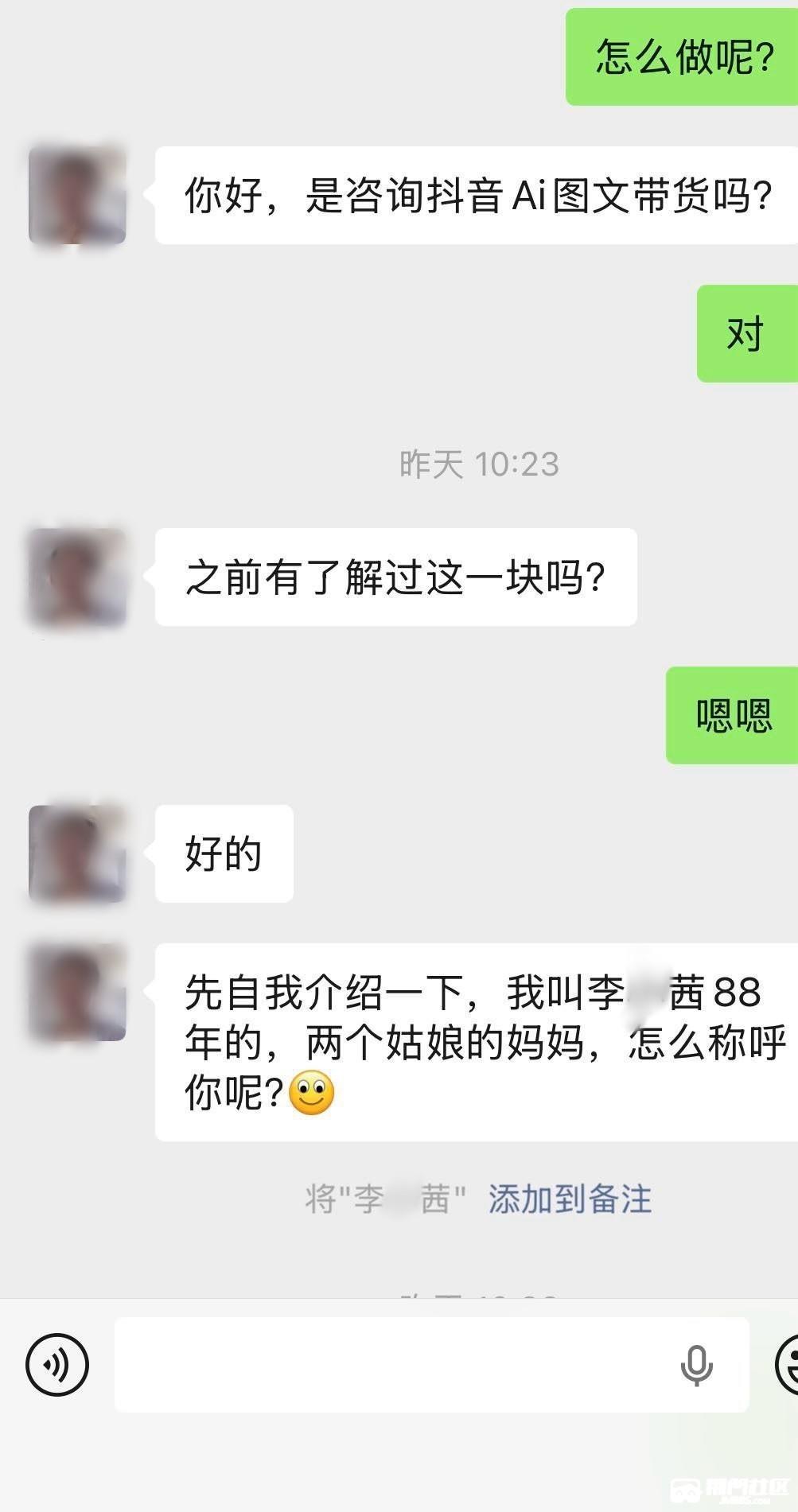
Task: Open the emoji sticker picker
Action: tap(789, 1365)
